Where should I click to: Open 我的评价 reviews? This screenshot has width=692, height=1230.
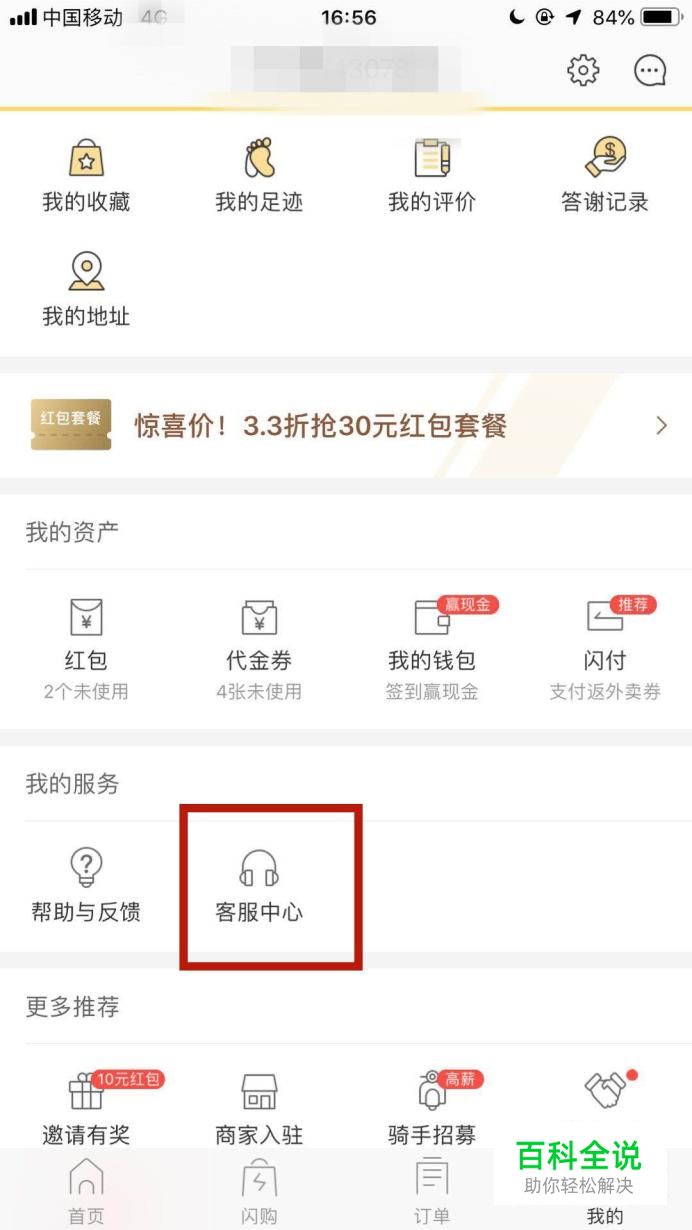[432, 175]
